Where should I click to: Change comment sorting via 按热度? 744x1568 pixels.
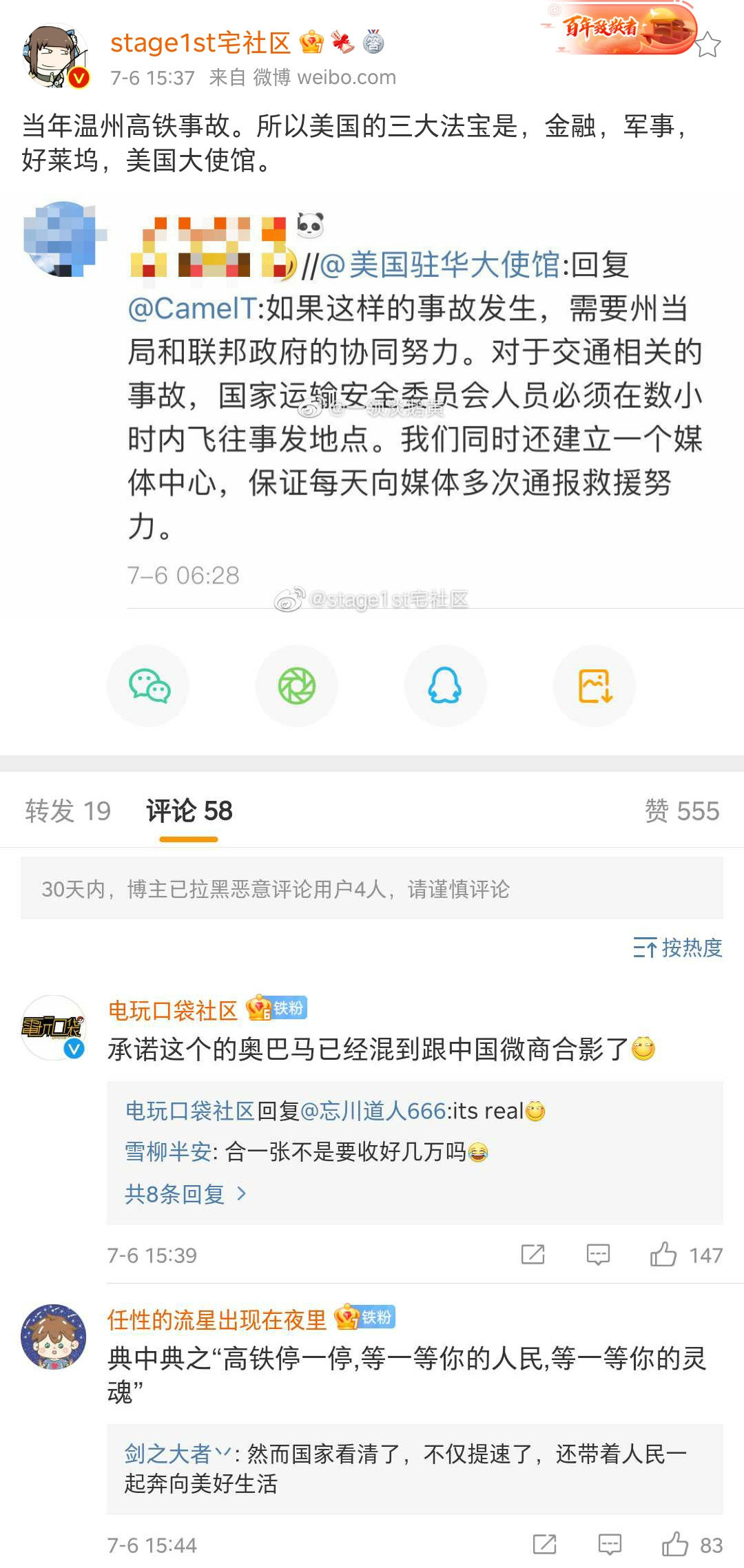click(678, 948)
